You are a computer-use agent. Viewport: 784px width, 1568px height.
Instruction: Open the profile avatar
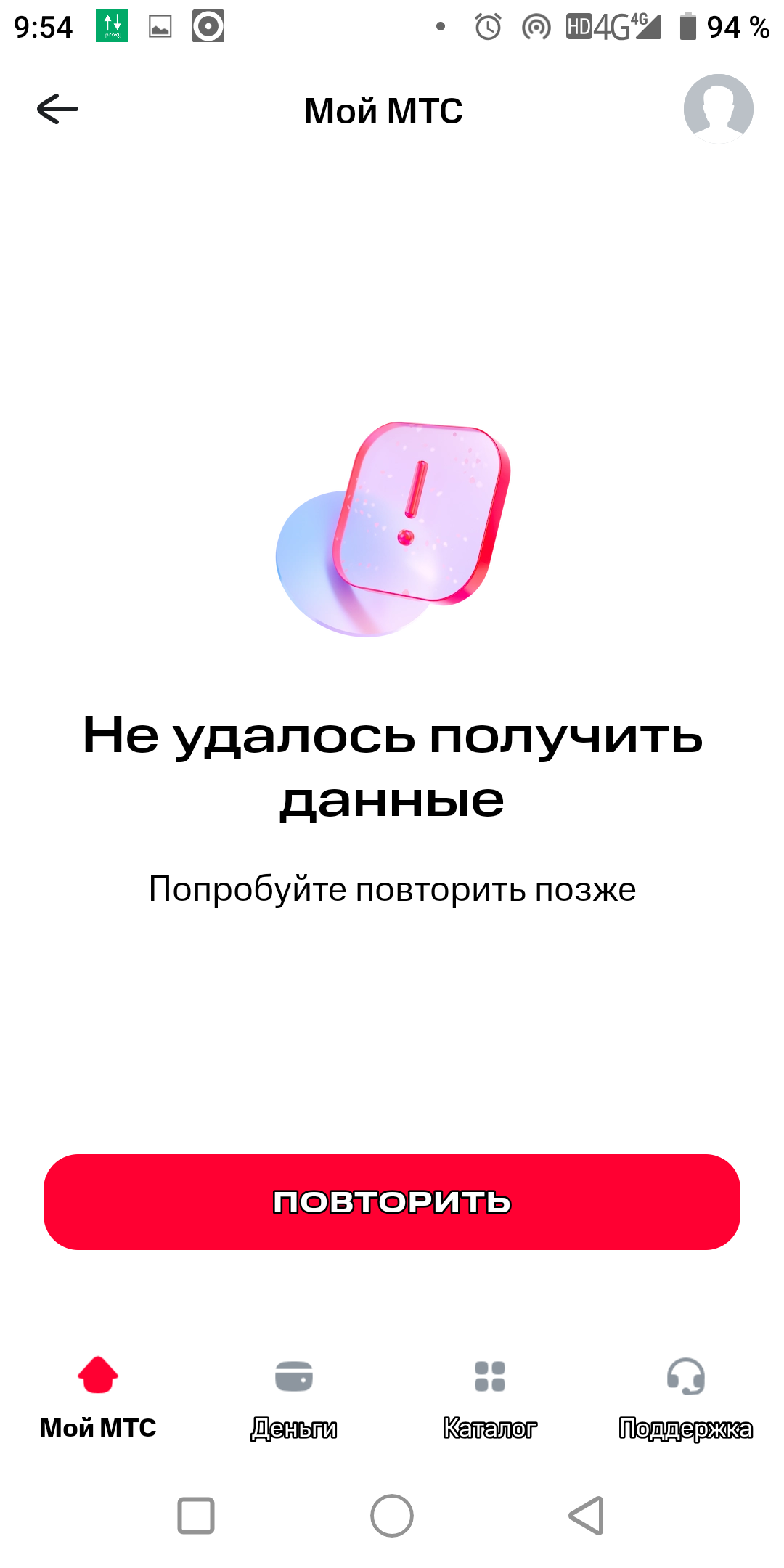coord(718,110)
